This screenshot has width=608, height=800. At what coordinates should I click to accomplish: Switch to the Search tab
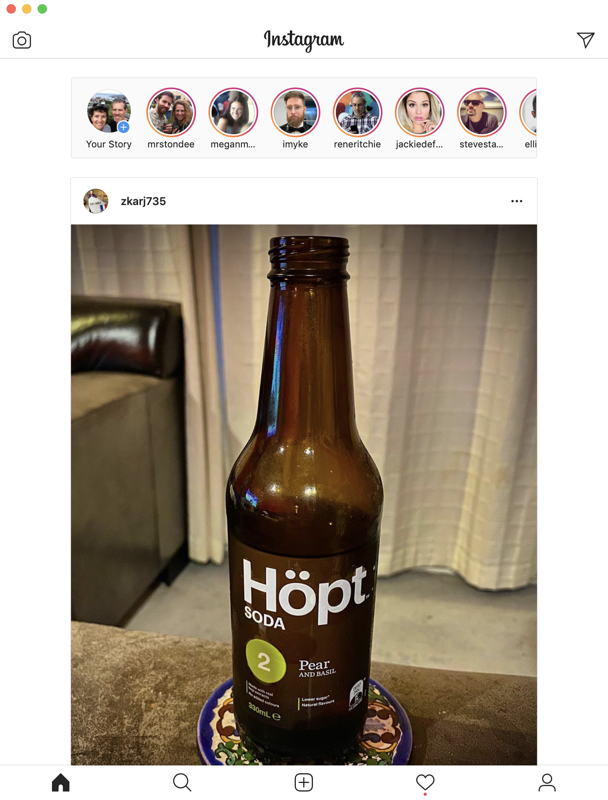pos(182,782)
